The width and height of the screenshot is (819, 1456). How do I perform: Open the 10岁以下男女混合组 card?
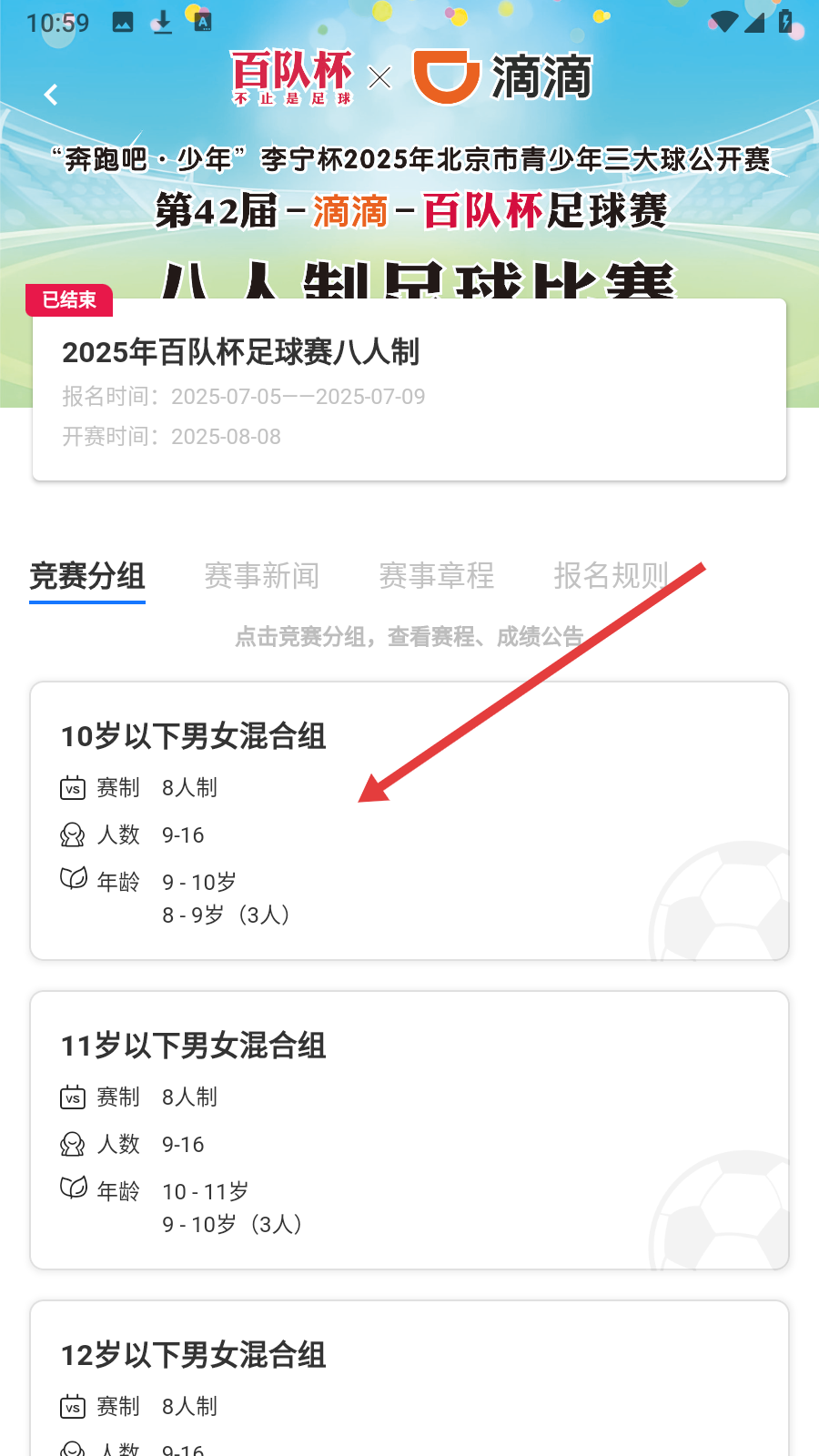(x=409, y=820)
